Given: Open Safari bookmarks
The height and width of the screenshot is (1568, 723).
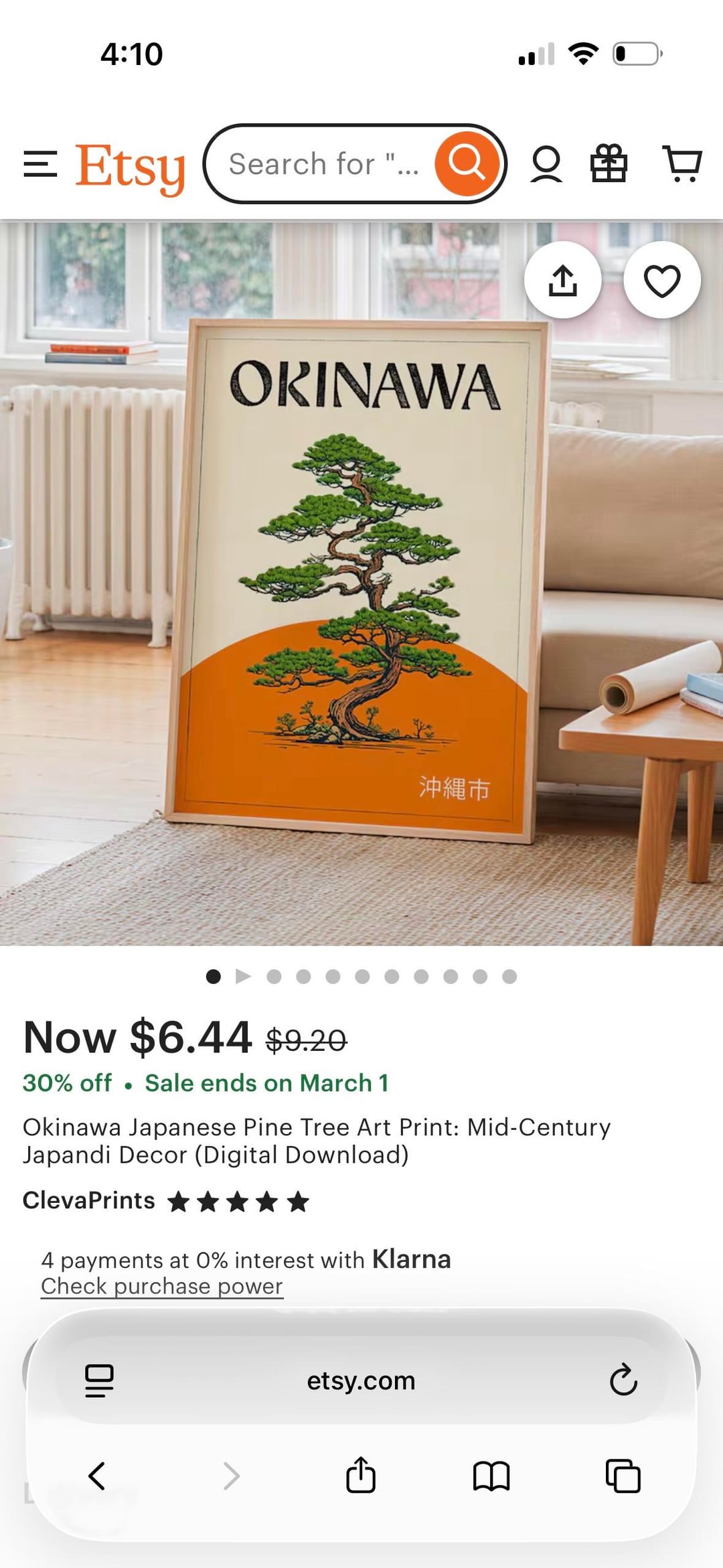Looking at the screenshot, I should (x=491, y=1476).
